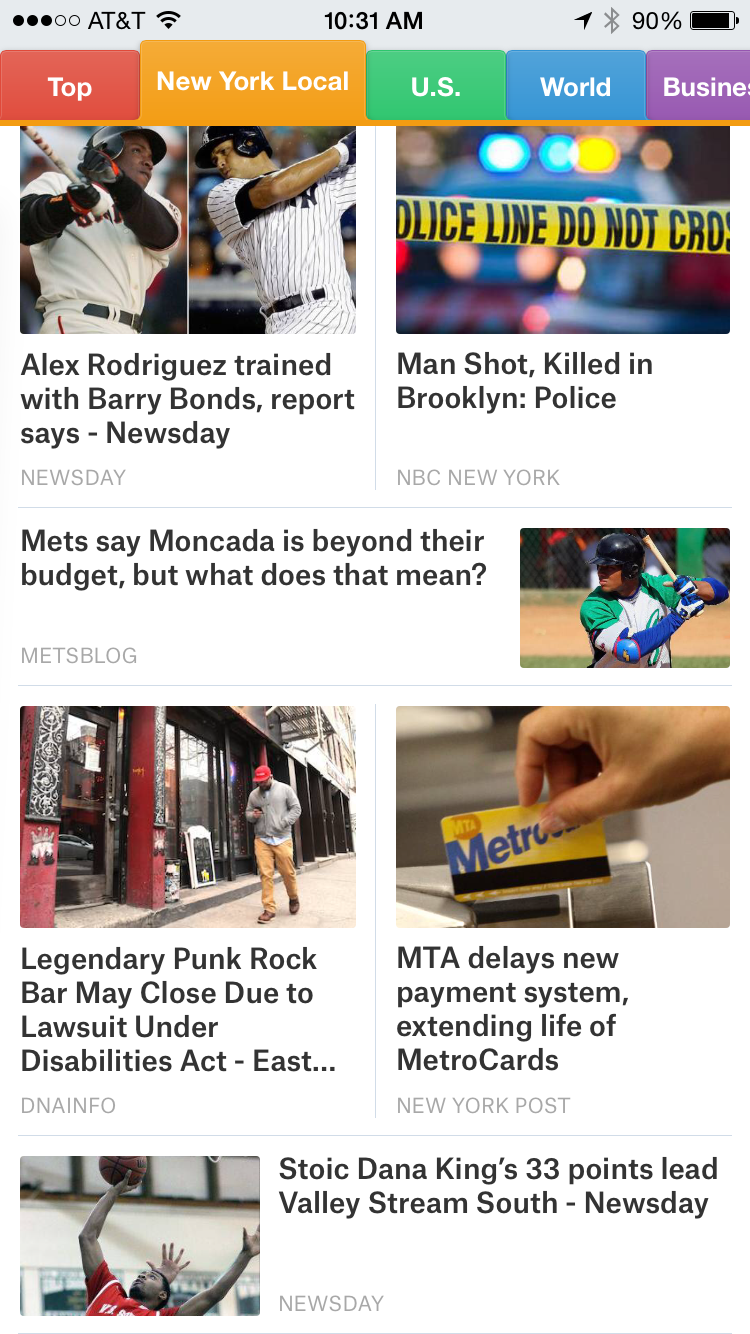Read the Man Shot, Killed in Brooklyn story
Viewport: 750px width, 1334px height.
pyautogui.click(x=524, y=381)
